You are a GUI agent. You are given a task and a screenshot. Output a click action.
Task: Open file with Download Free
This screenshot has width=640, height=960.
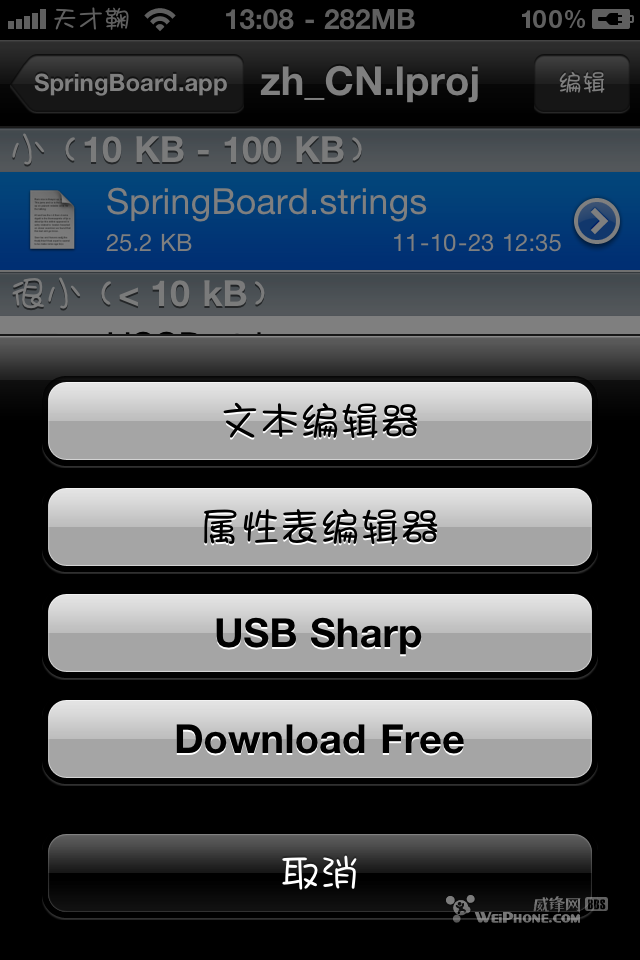(320, 740)
